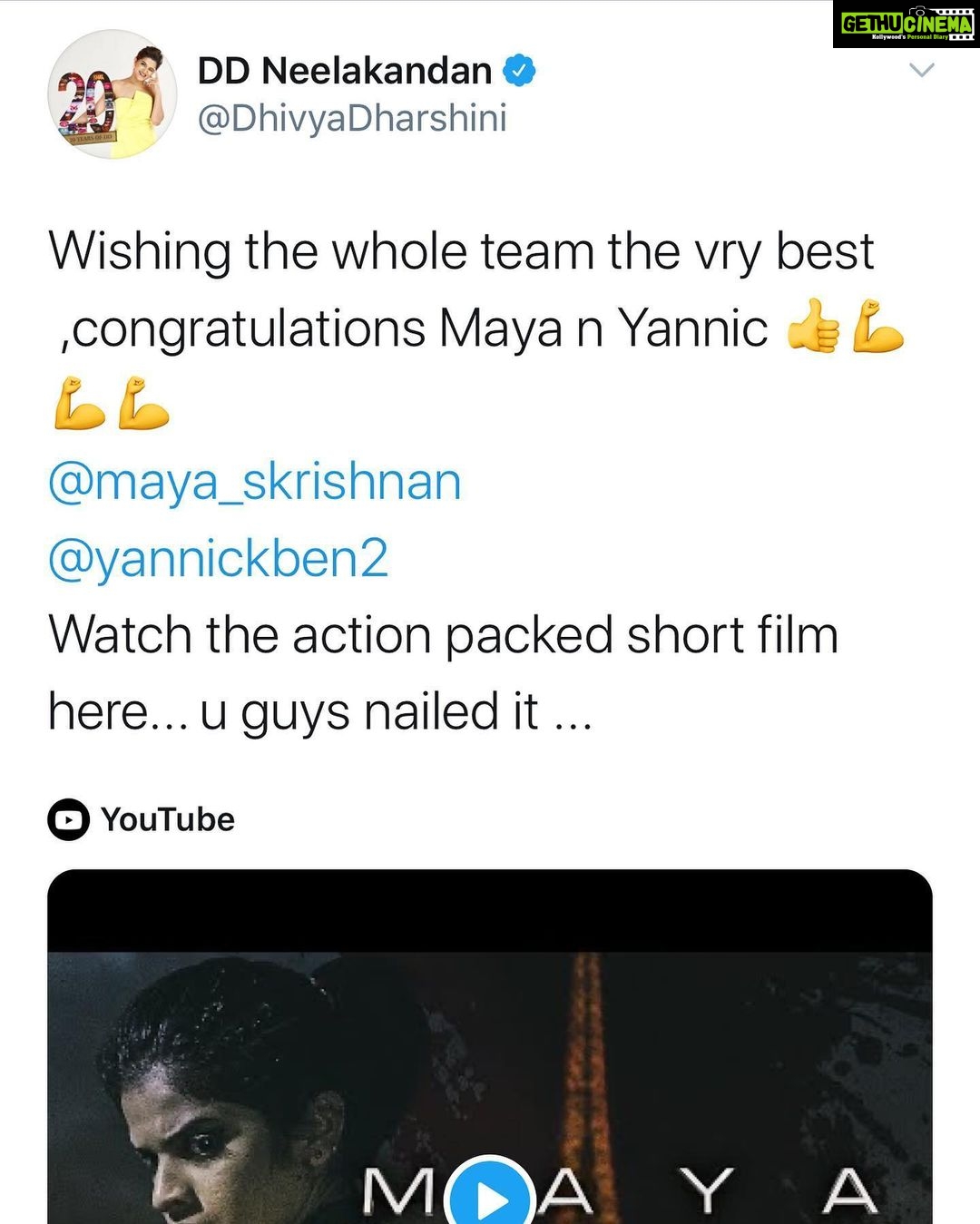This screenshot has width=980, height=1224.
Task: Click the YouTube text label
Action: (167, 819)
